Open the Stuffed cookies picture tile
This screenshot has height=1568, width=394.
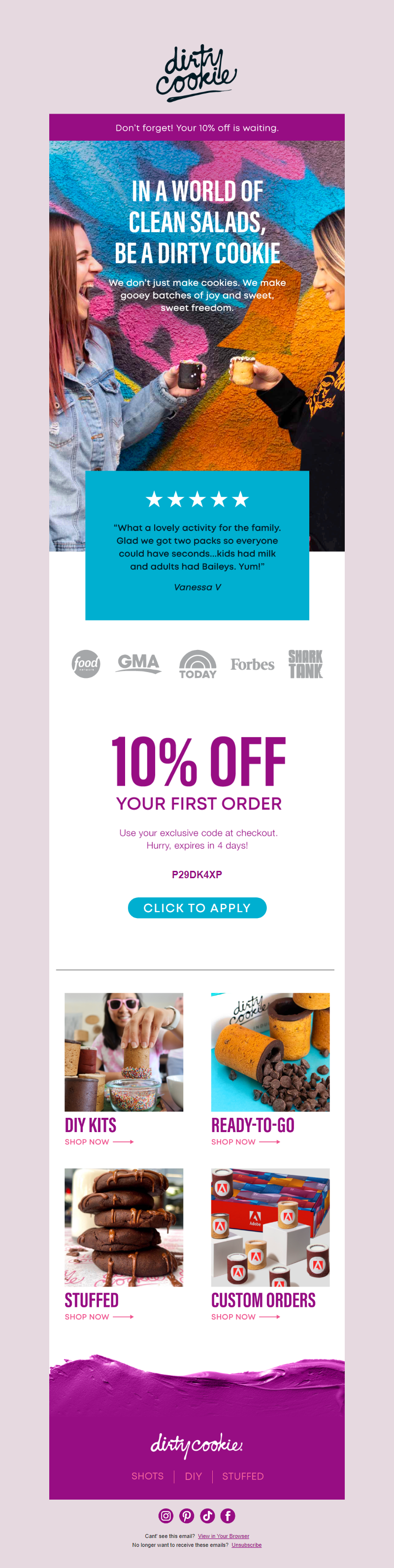pos(124,1227)
